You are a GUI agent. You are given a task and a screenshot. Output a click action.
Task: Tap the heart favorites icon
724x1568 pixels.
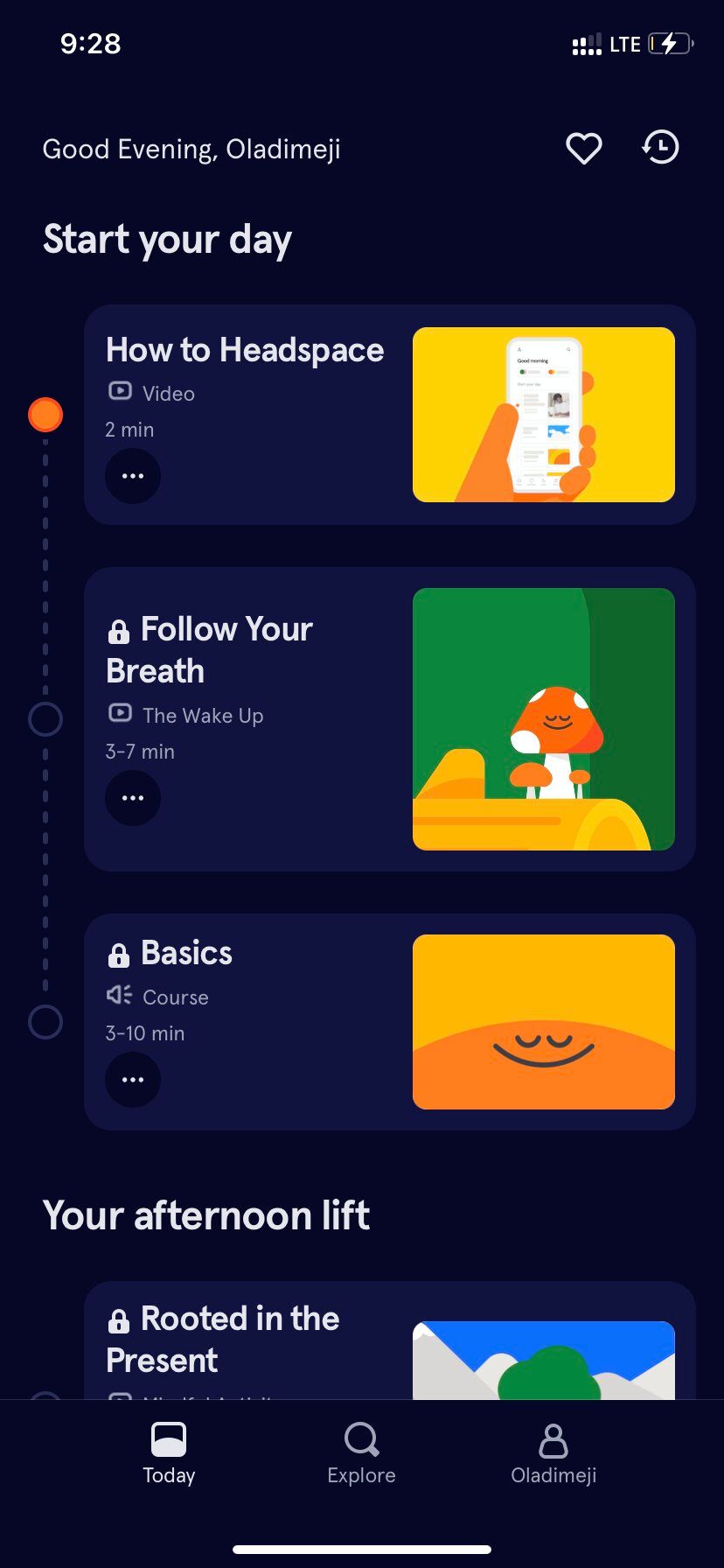[583, 148]
